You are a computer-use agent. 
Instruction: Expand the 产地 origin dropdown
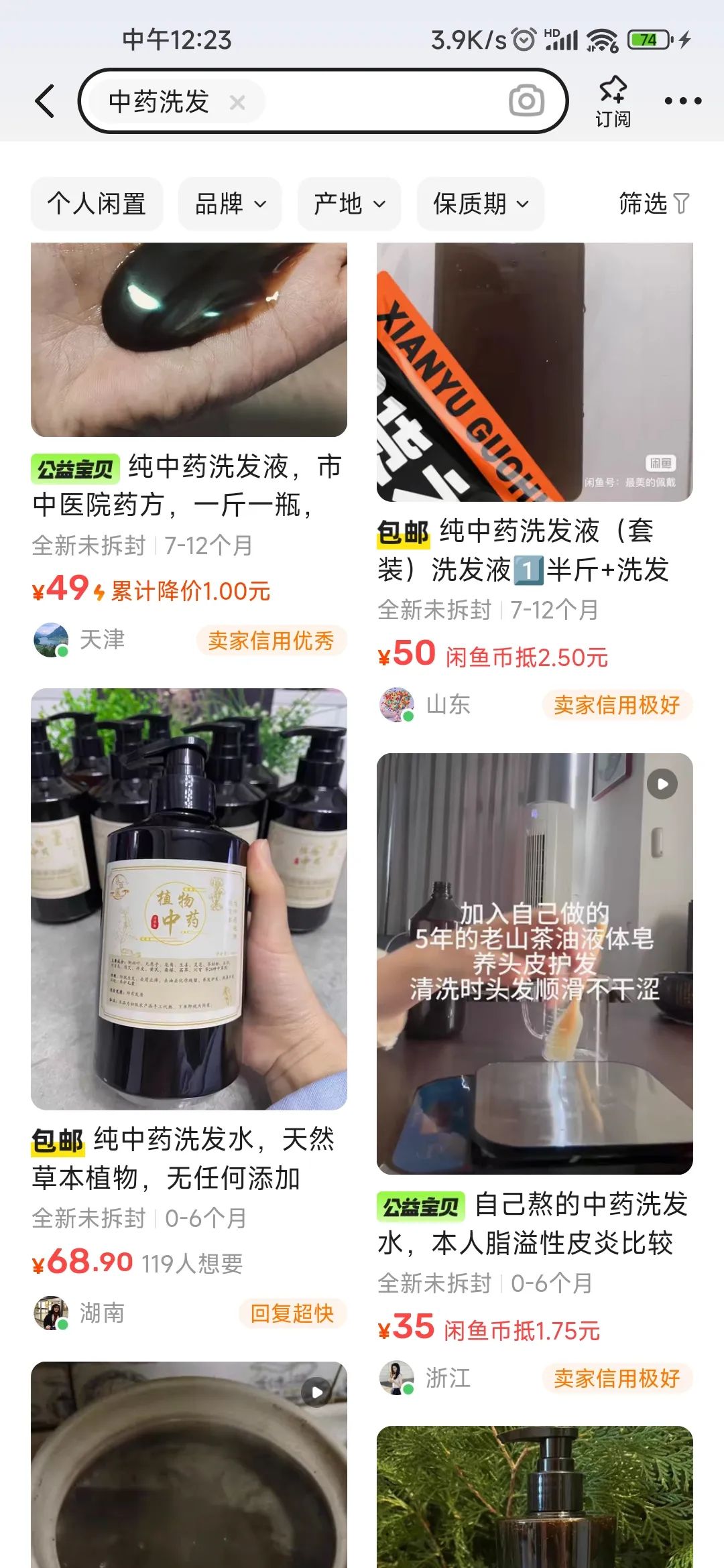(x=349, y=204)
